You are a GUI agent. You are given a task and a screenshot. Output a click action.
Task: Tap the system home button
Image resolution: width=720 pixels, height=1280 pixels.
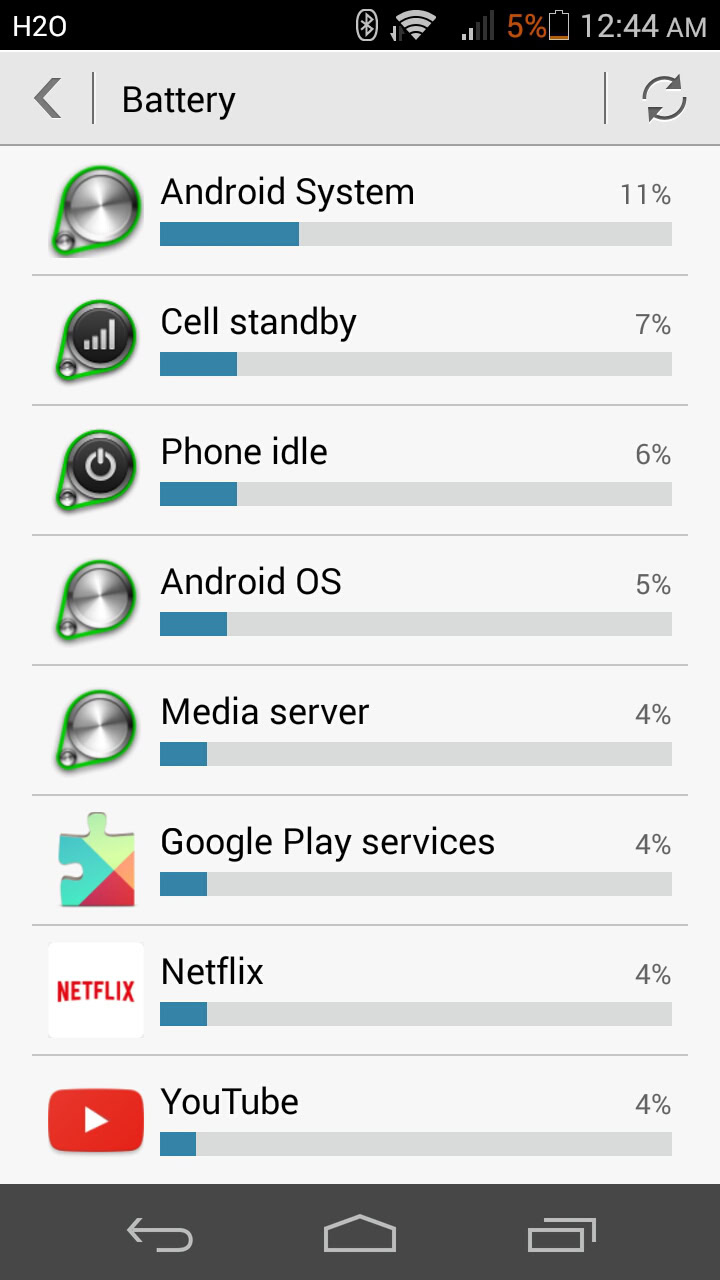click(x=360, y=1234)
